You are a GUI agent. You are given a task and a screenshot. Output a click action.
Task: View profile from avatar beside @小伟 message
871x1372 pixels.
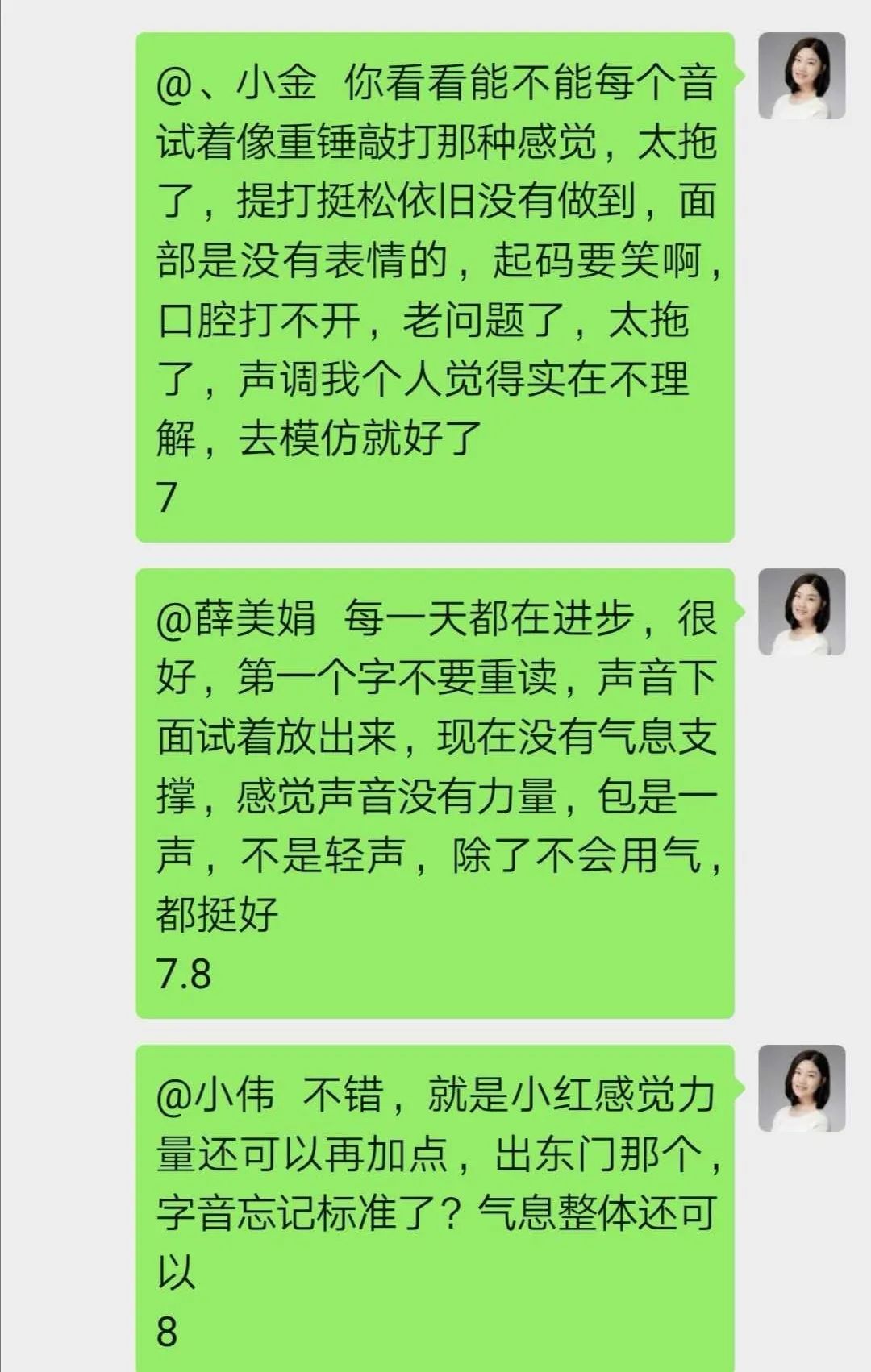click(801, 1088)
